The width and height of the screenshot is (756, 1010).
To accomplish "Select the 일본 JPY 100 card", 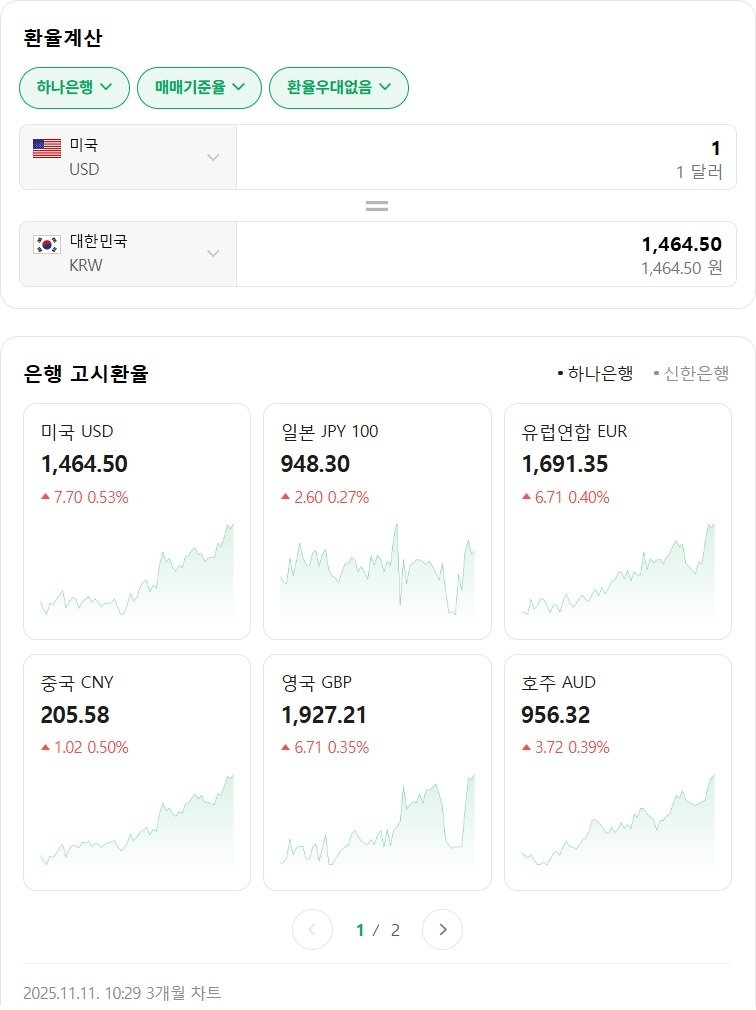I will pos(377,520).
